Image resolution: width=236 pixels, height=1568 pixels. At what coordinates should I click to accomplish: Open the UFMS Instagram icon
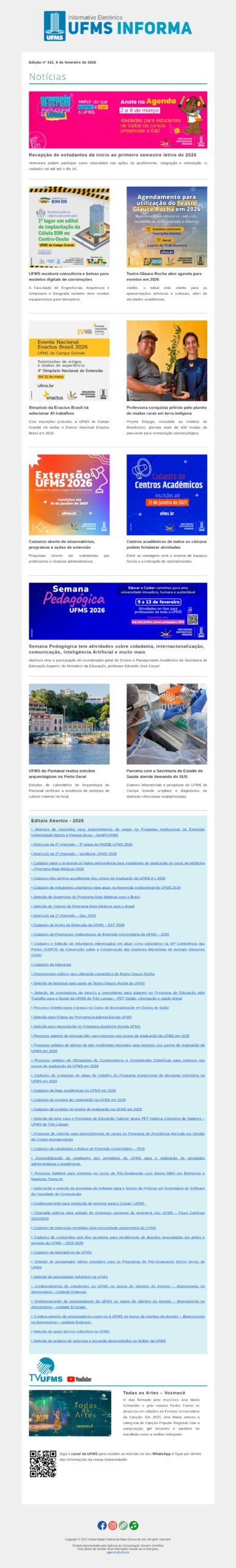click(112, 1526)
